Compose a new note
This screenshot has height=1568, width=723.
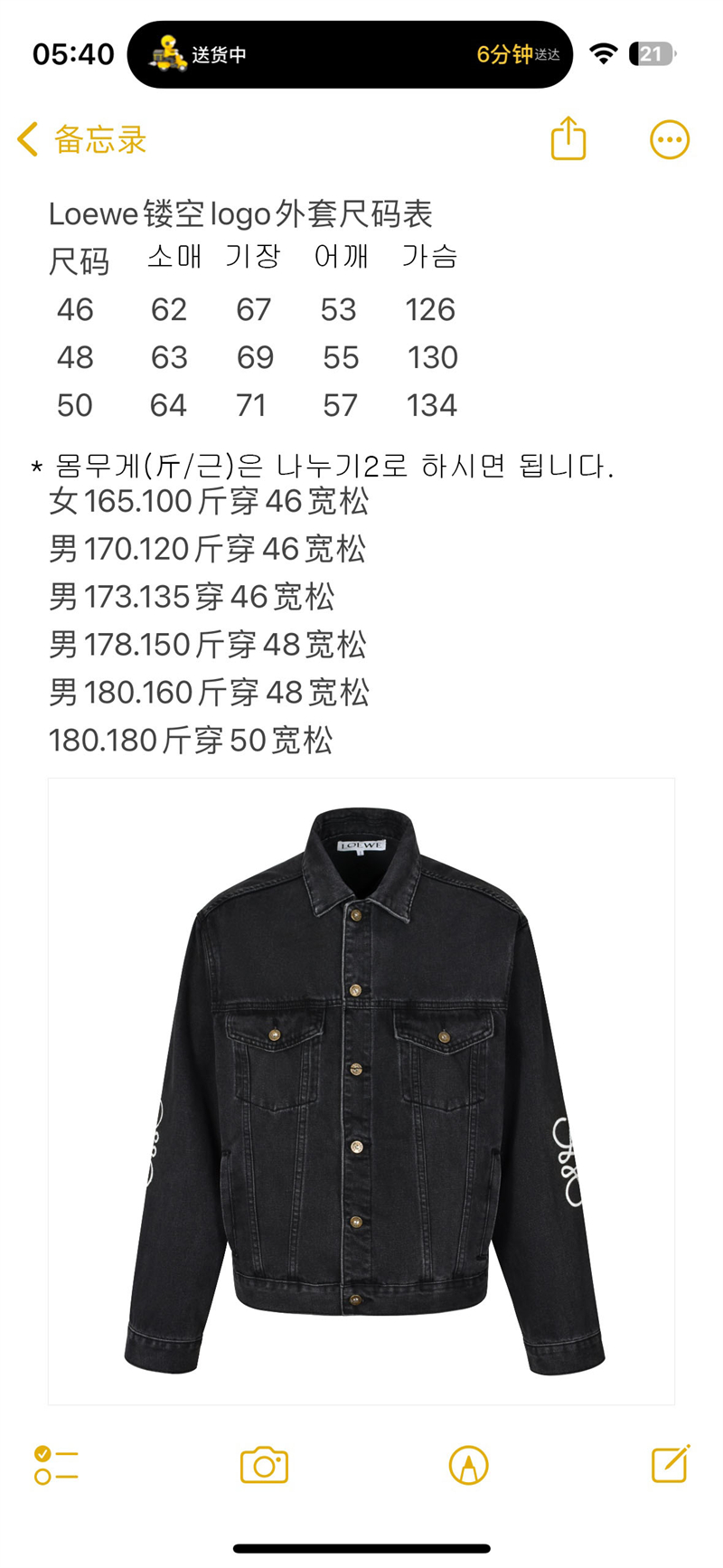point(671,1464)
